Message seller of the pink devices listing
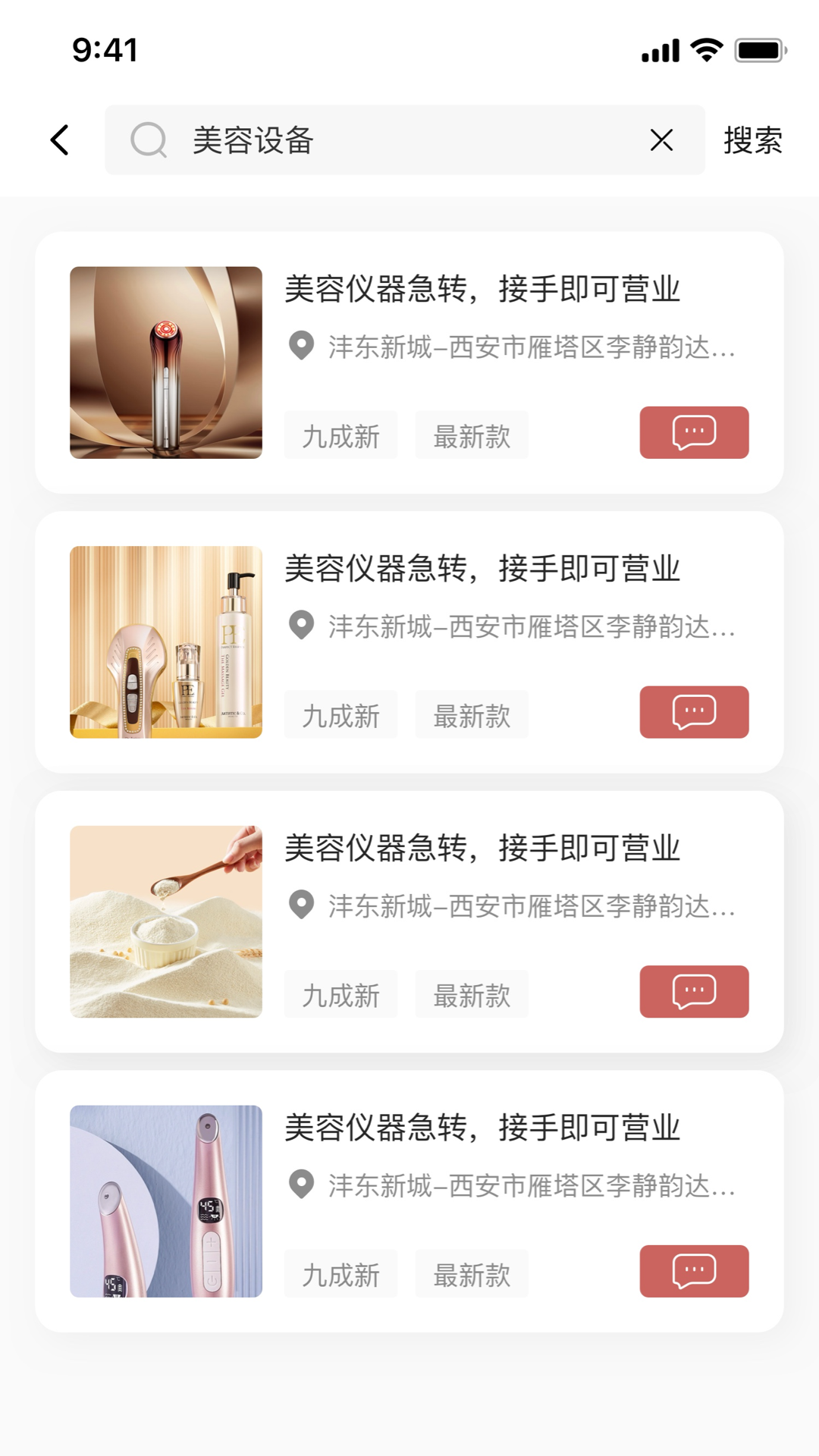Image resolution: width=819 pixels, height=1456 pixels. tap(694, 1271)
